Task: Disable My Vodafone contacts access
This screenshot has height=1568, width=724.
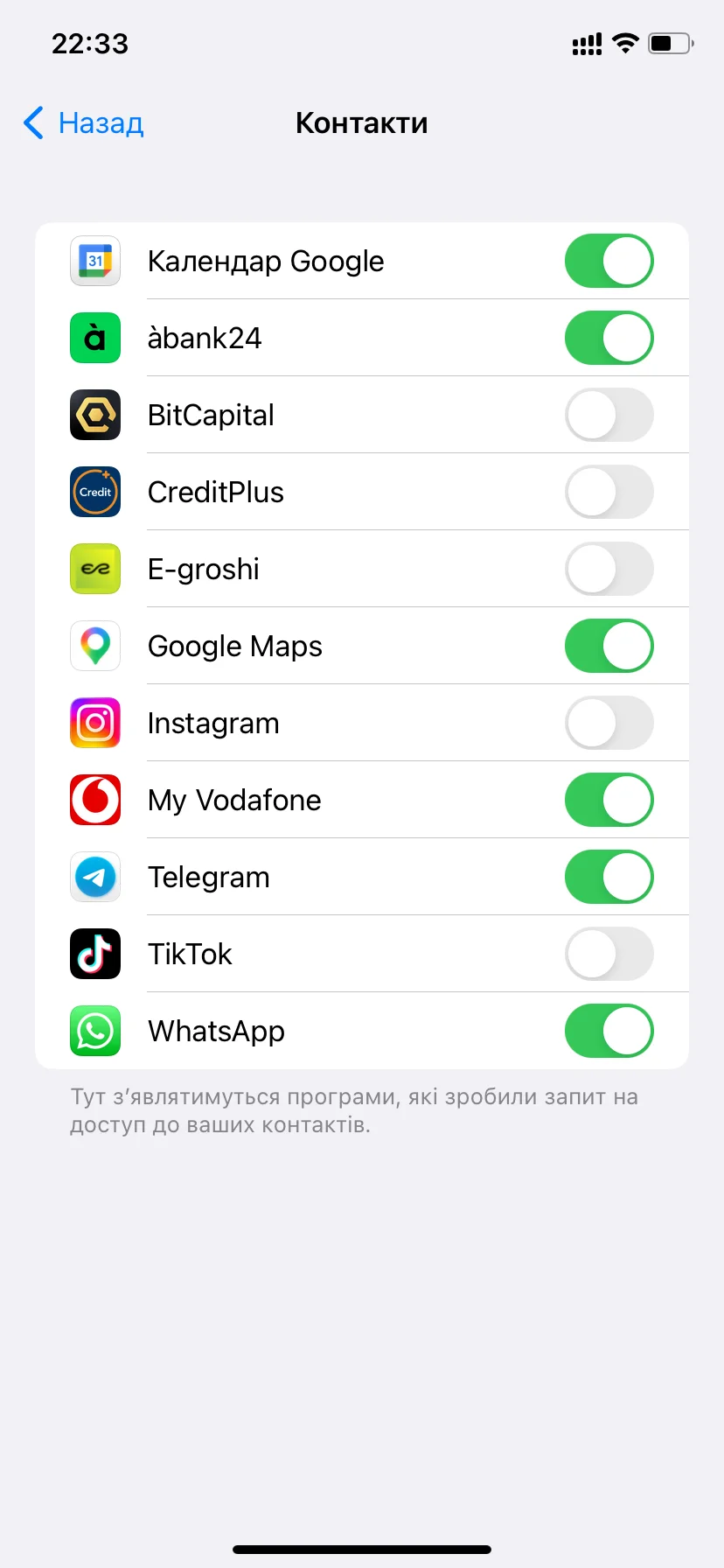Action: [609, 800]
